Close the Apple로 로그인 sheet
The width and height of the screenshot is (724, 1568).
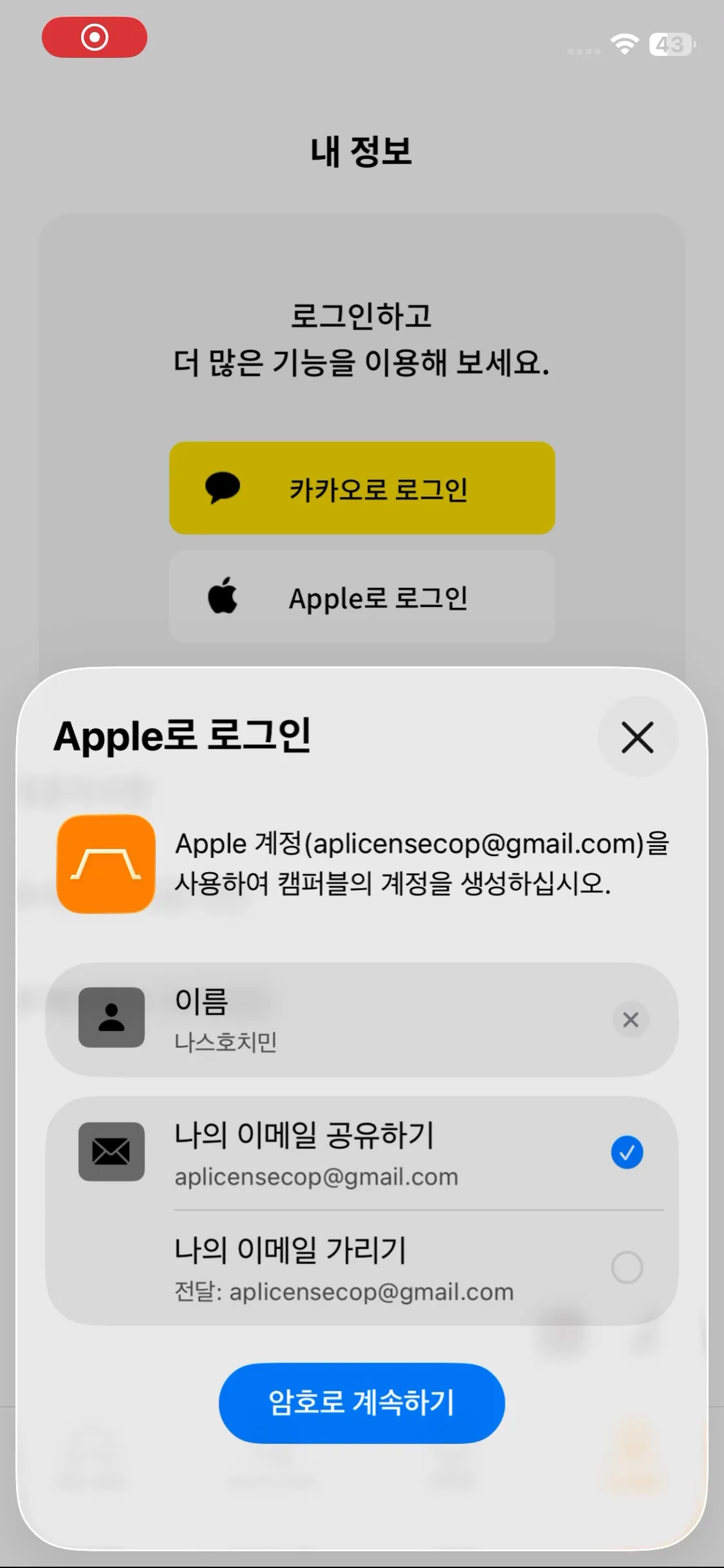coord(637,737)
